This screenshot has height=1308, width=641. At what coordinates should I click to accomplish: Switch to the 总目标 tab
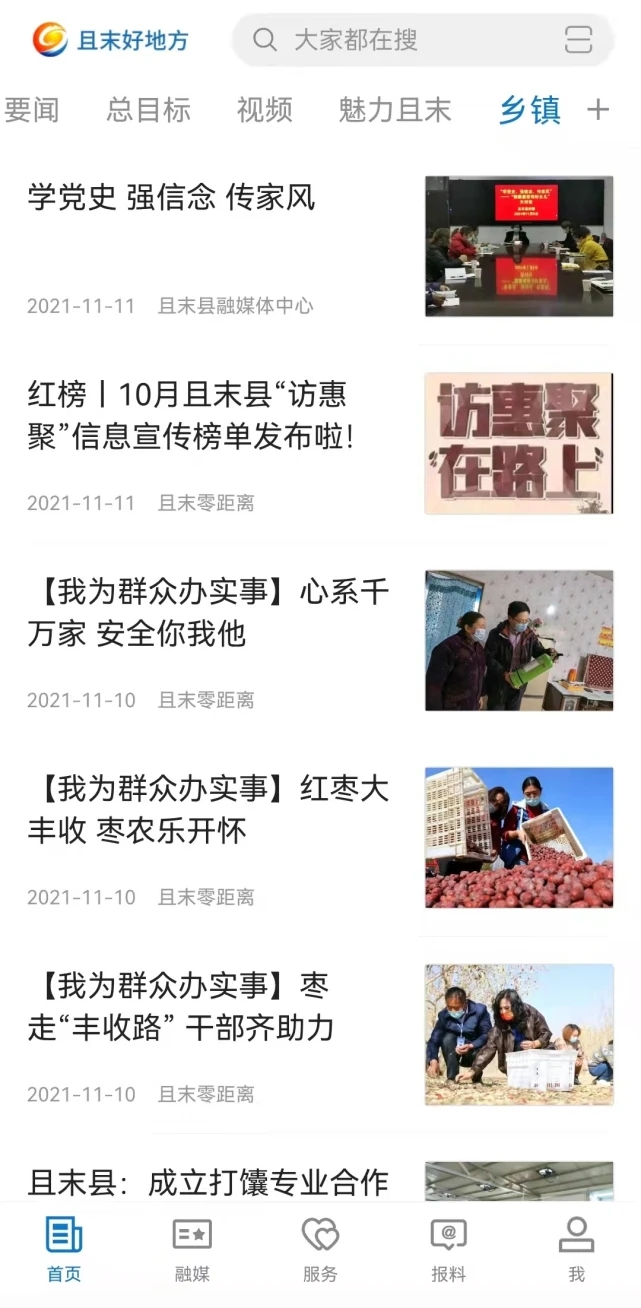(148, 110)
